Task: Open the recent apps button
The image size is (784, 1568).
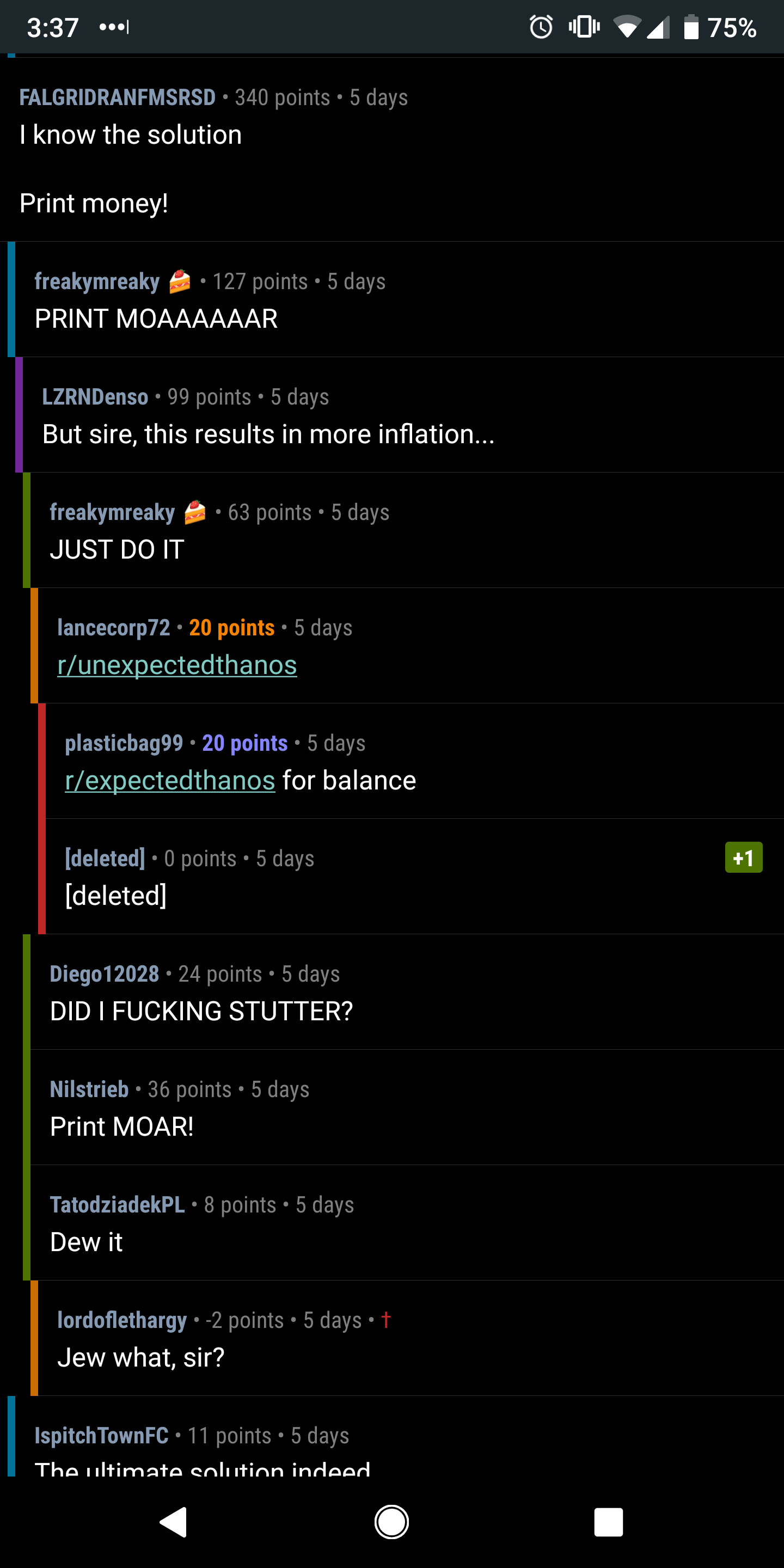Action: (609, 1522)
